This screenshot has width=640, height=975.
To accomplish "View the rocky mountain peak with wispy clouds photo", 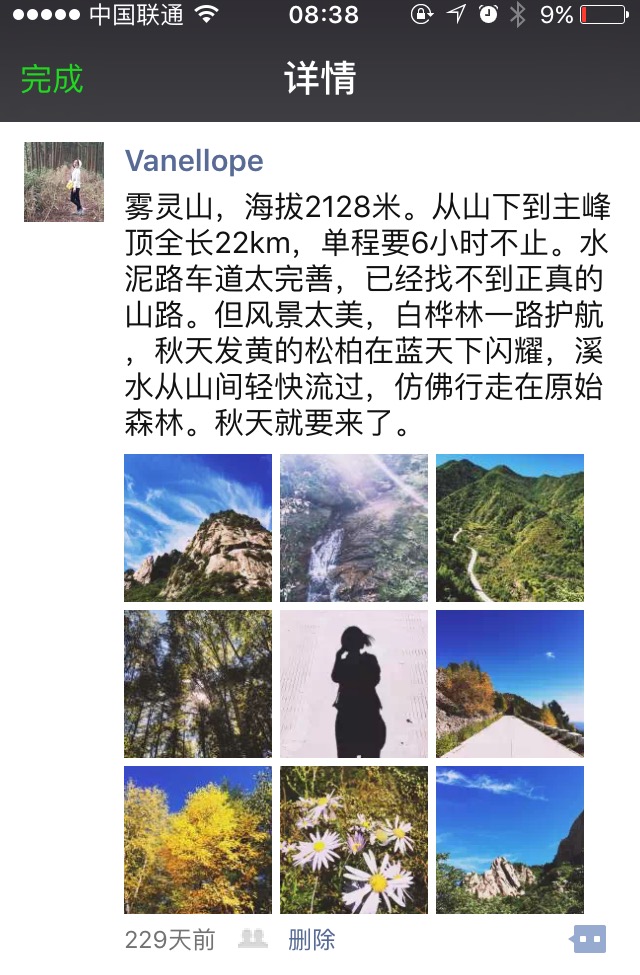I will (198, 528).
